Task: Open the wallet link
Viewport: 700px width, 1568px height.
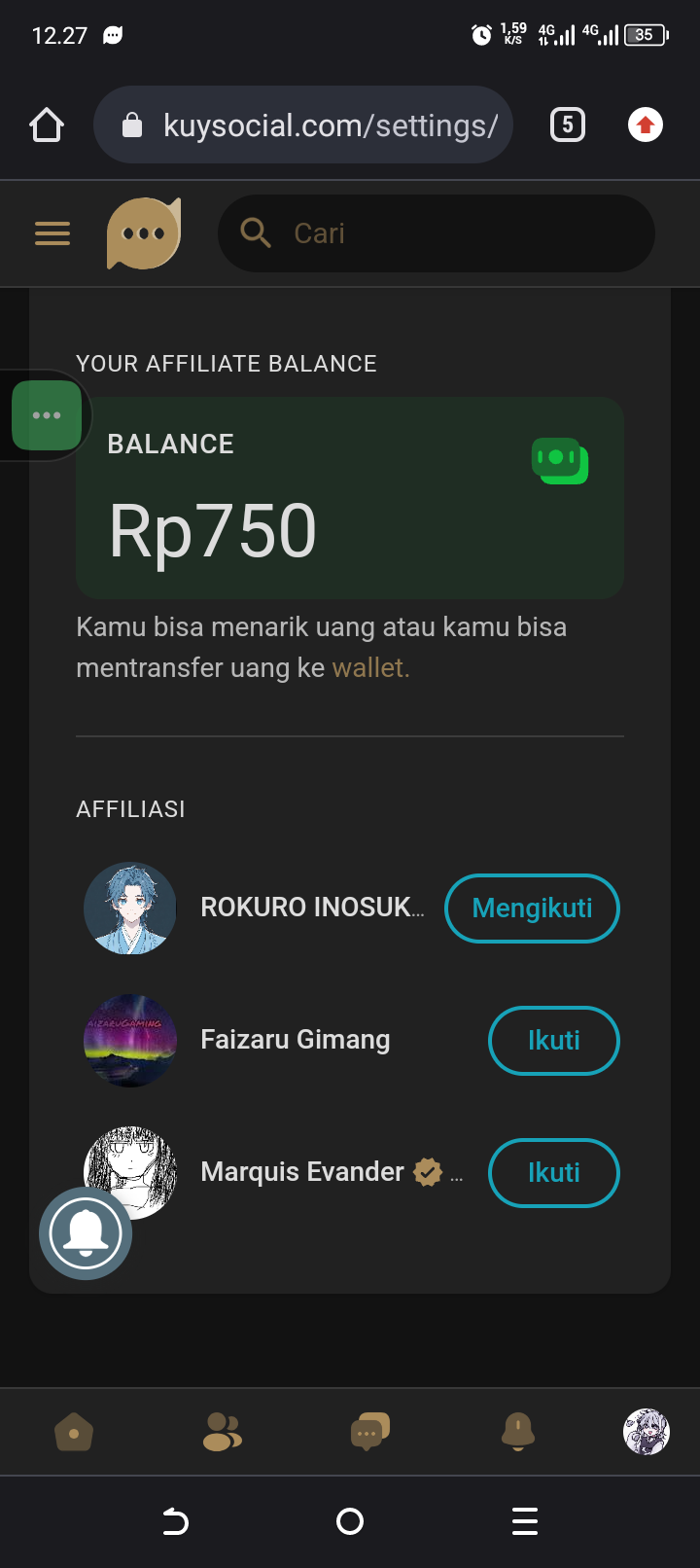Action: (367, 668)
